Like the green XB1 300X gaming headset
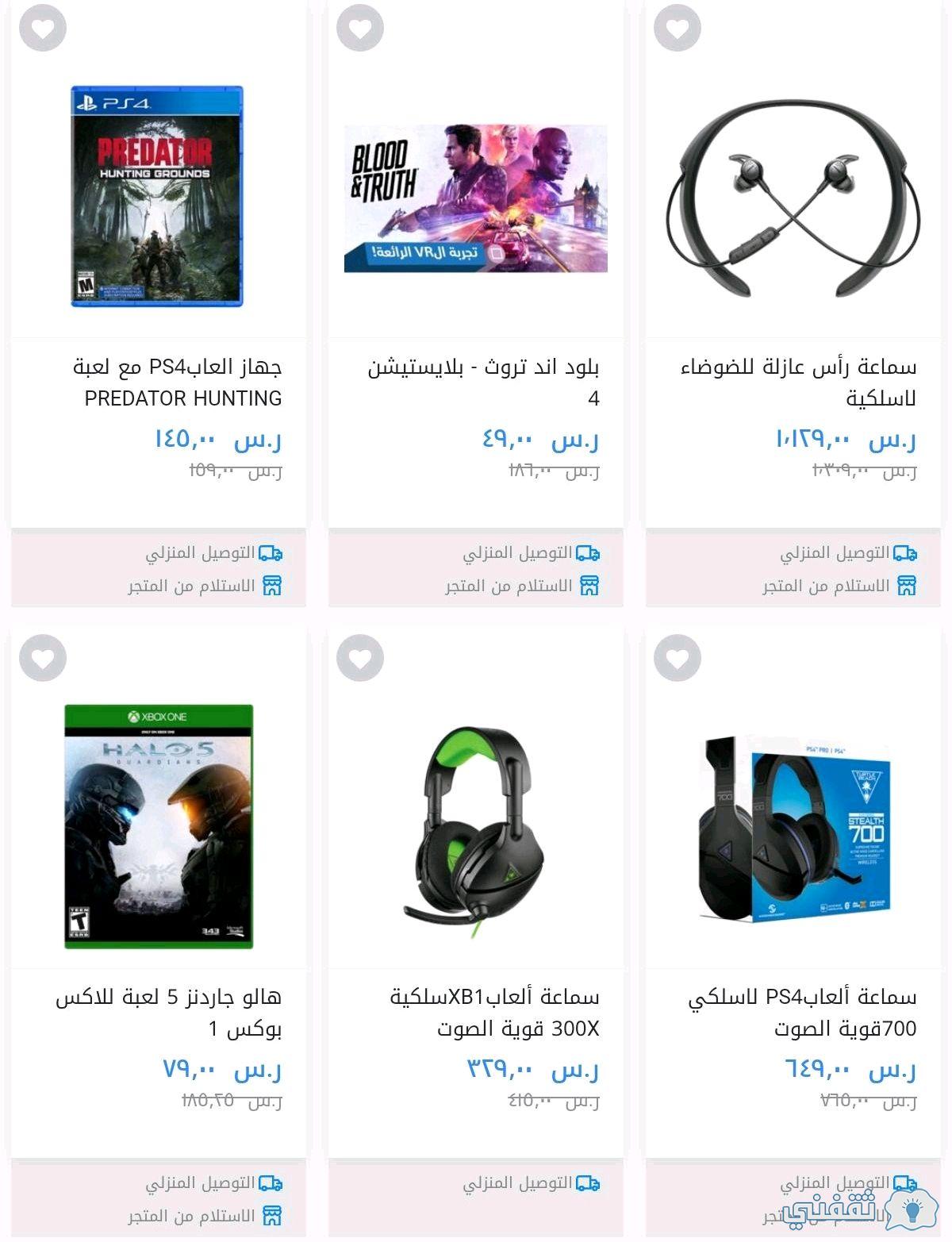This screenshot has height=1242, width=952. 360,658
